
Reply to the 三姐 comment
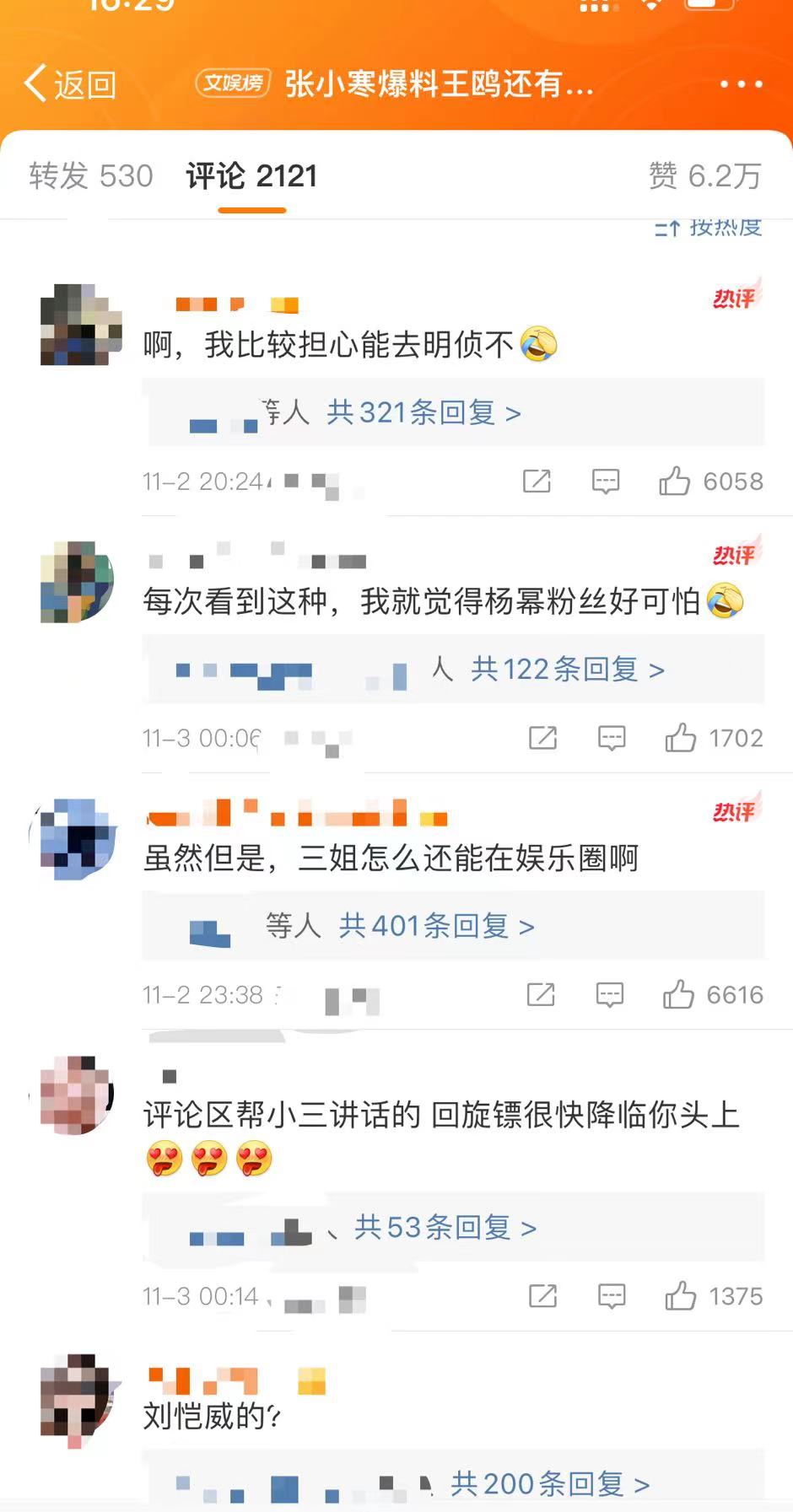point(609,995)
